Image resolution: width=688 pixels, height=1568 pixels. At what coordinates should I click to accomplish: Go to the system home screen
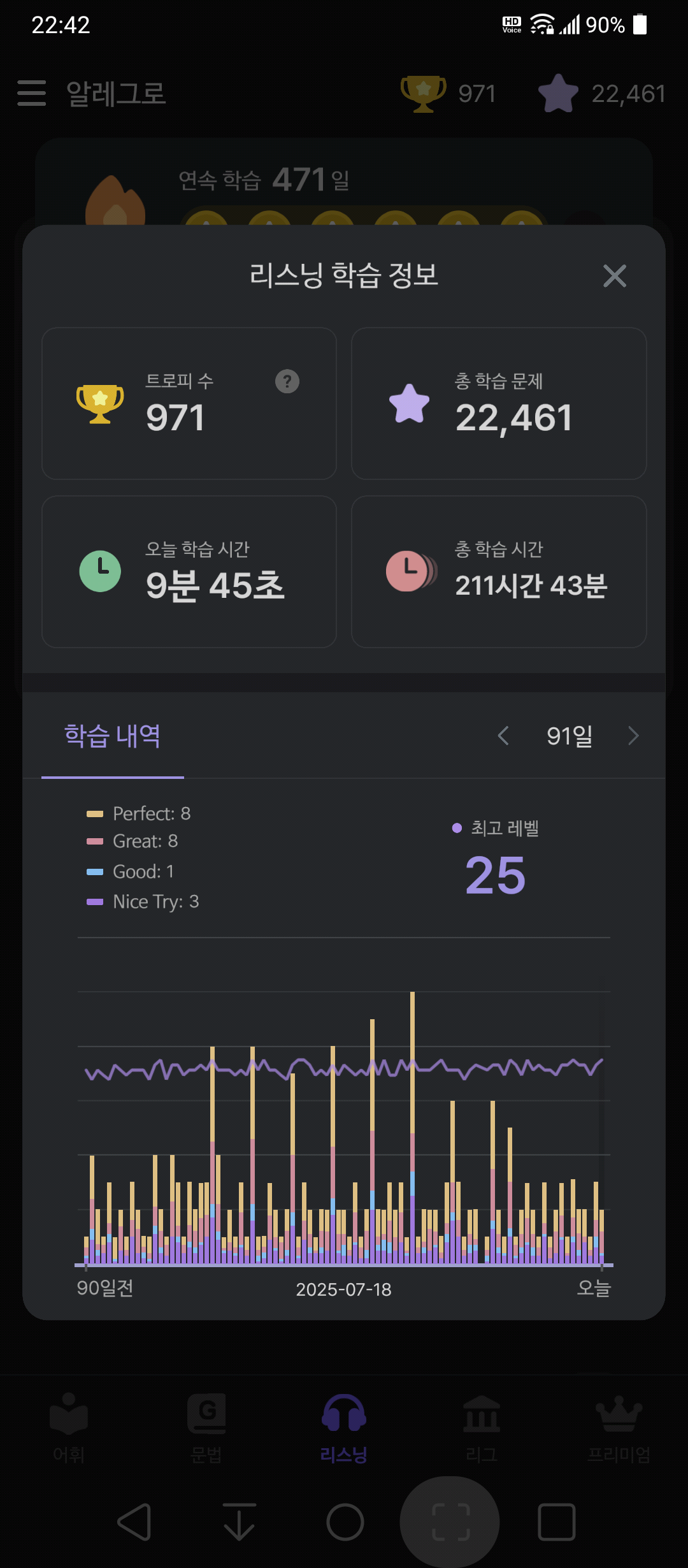[x=345, y=1522]
